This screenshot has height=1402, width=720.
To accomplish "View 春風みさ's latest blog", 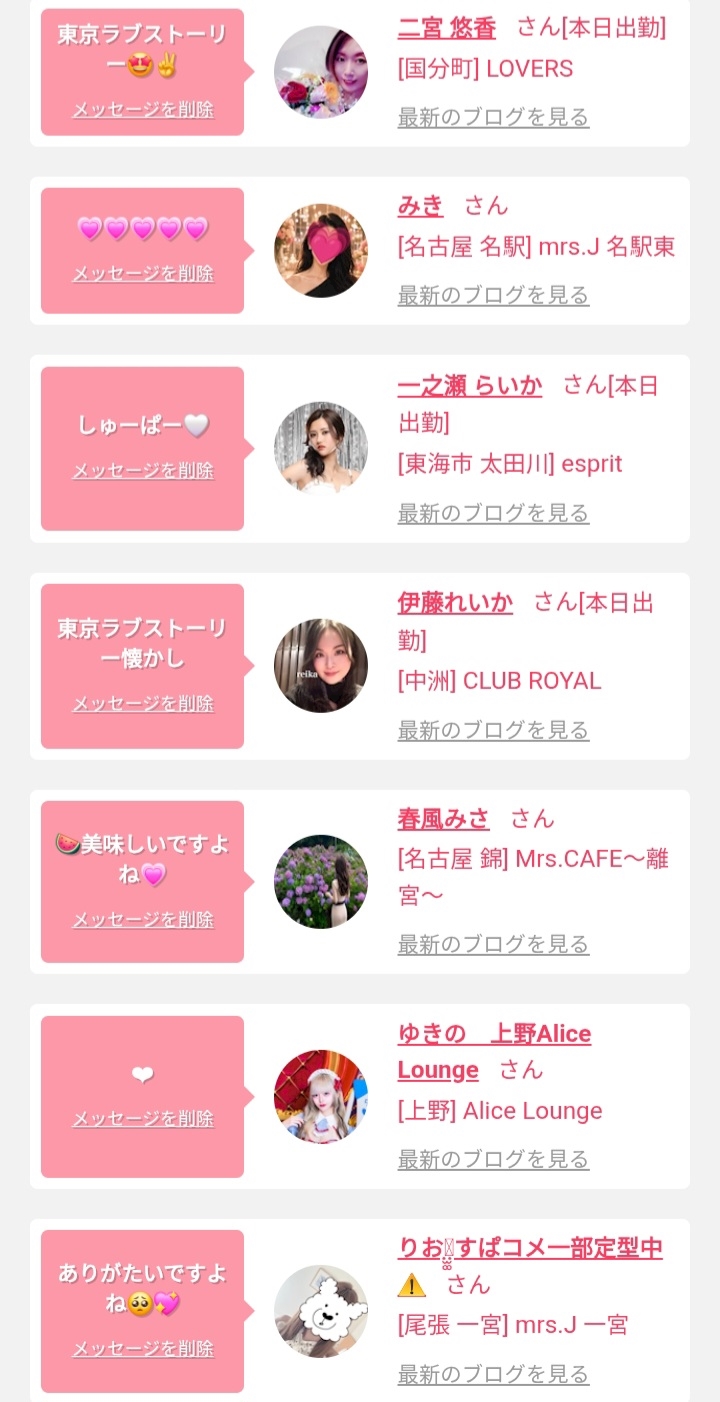I will pyautogui.click(x=493, y=944).
